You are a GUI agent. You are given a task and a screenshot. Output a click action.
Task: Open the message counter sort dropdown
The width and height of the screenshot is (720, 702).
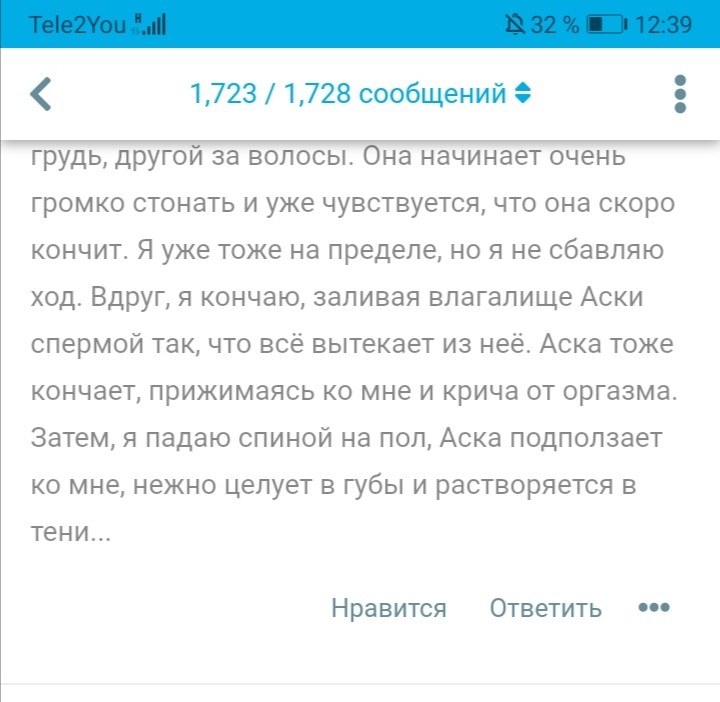click(523, 94)
